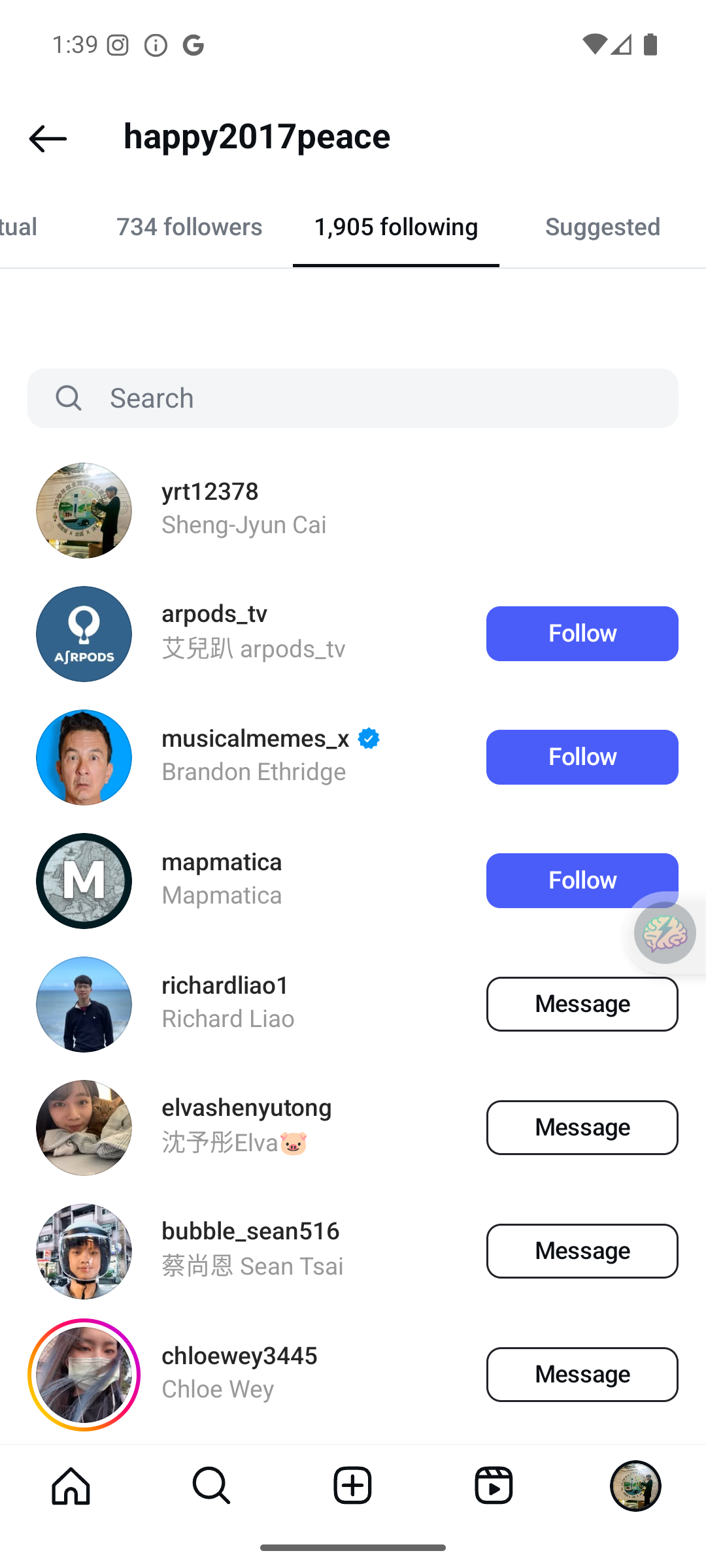Viewport: 706px width, 1568px height.
Task: Switch to the 1,905 following tab
Action: [x=395, y=227]
